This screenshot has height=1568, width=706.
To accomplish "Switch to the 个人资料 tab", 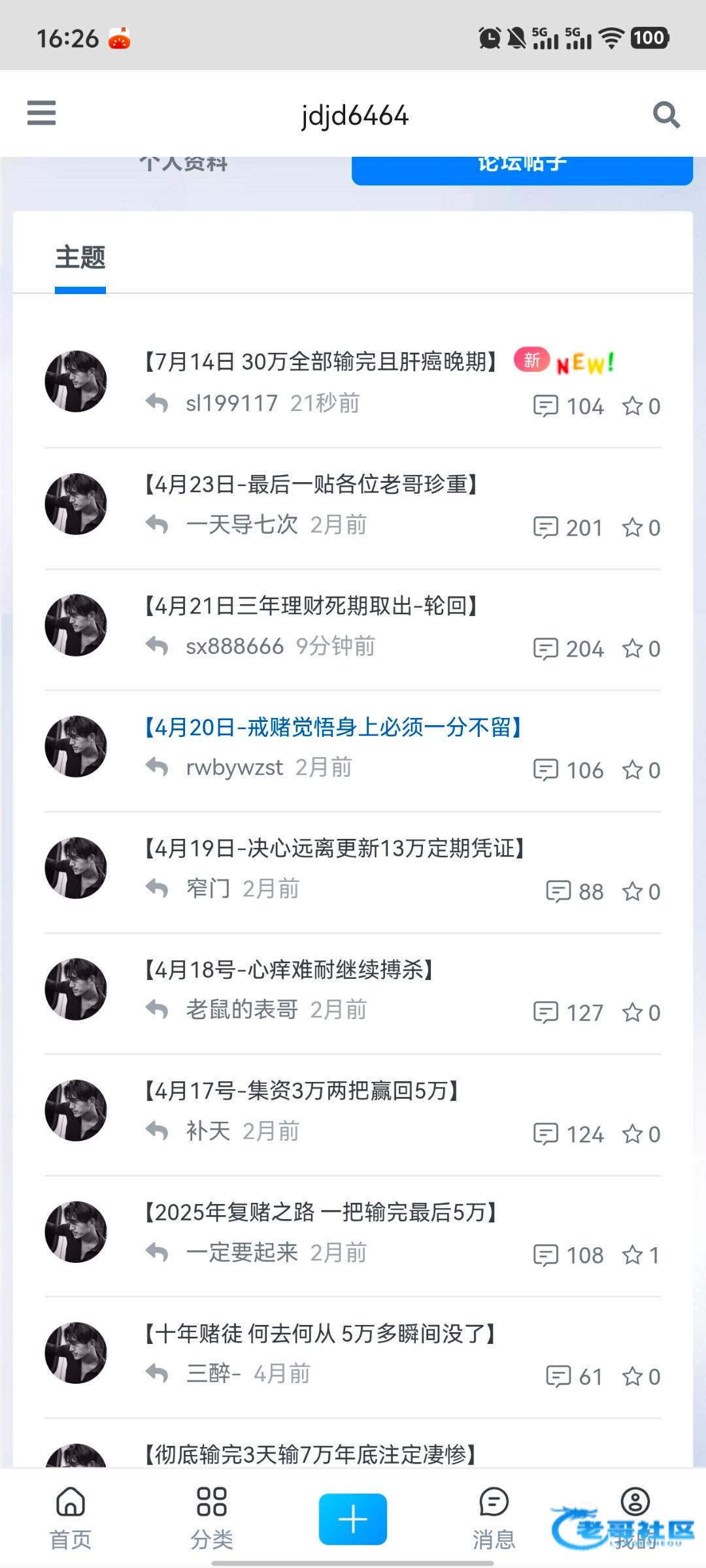I will click(x=183, y=166).
